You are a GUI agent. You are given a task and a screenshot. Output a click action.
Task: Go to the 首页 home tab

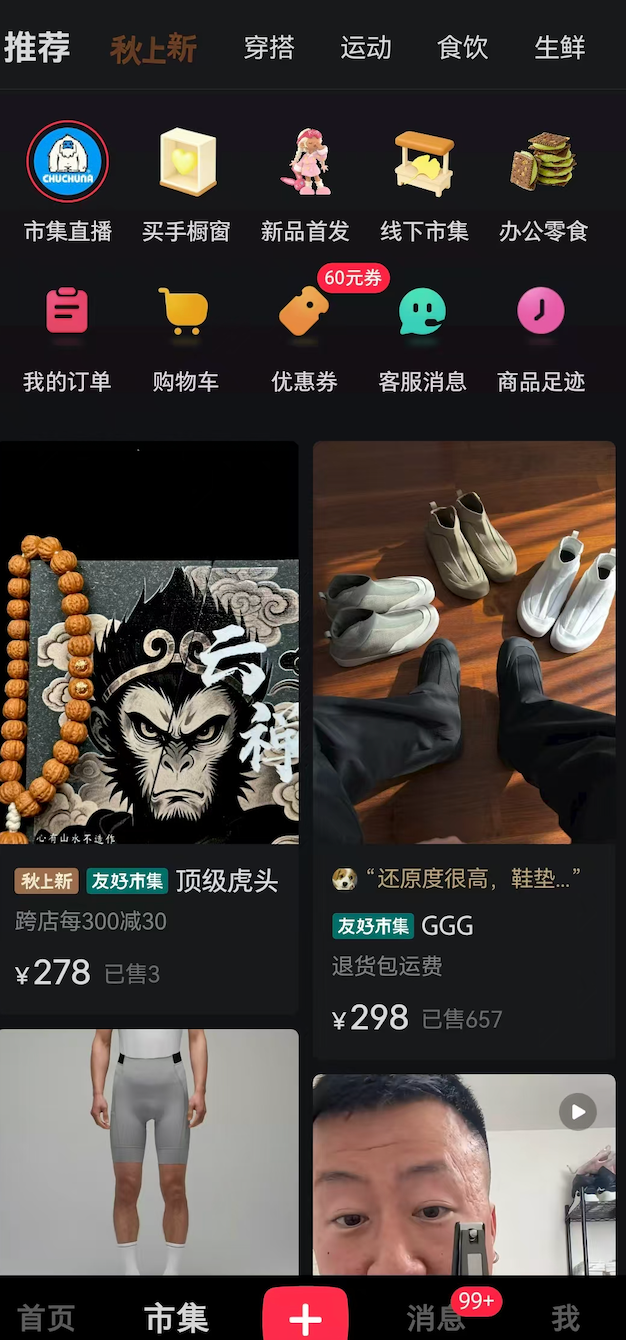46,1318
